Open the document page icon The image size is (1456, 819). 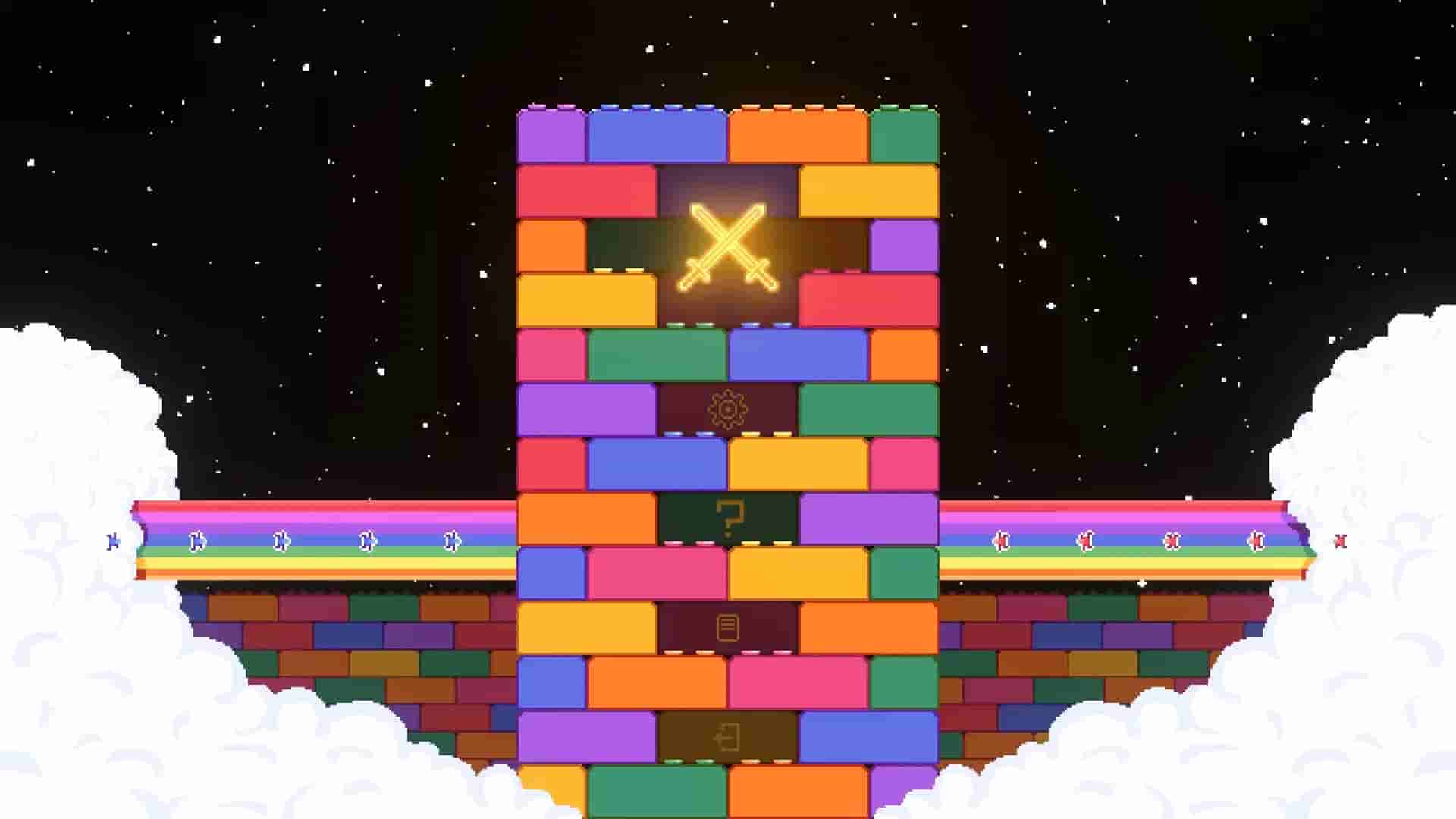click(x=728, y=628)
